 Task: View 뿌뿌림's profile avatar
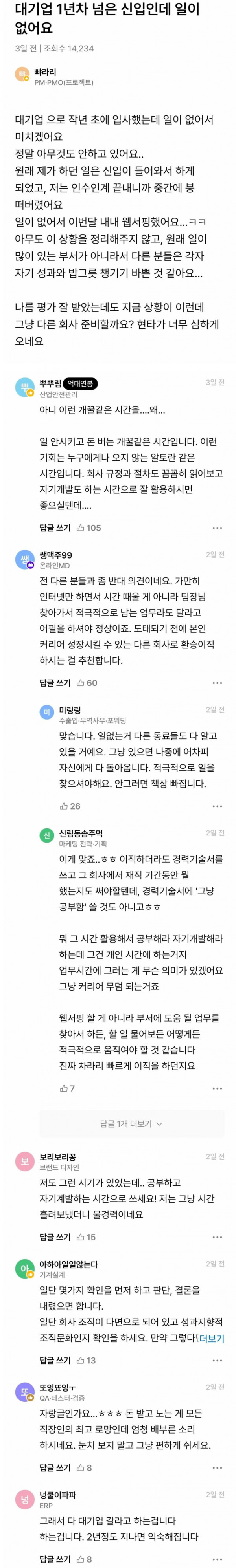tap(24, 387)
